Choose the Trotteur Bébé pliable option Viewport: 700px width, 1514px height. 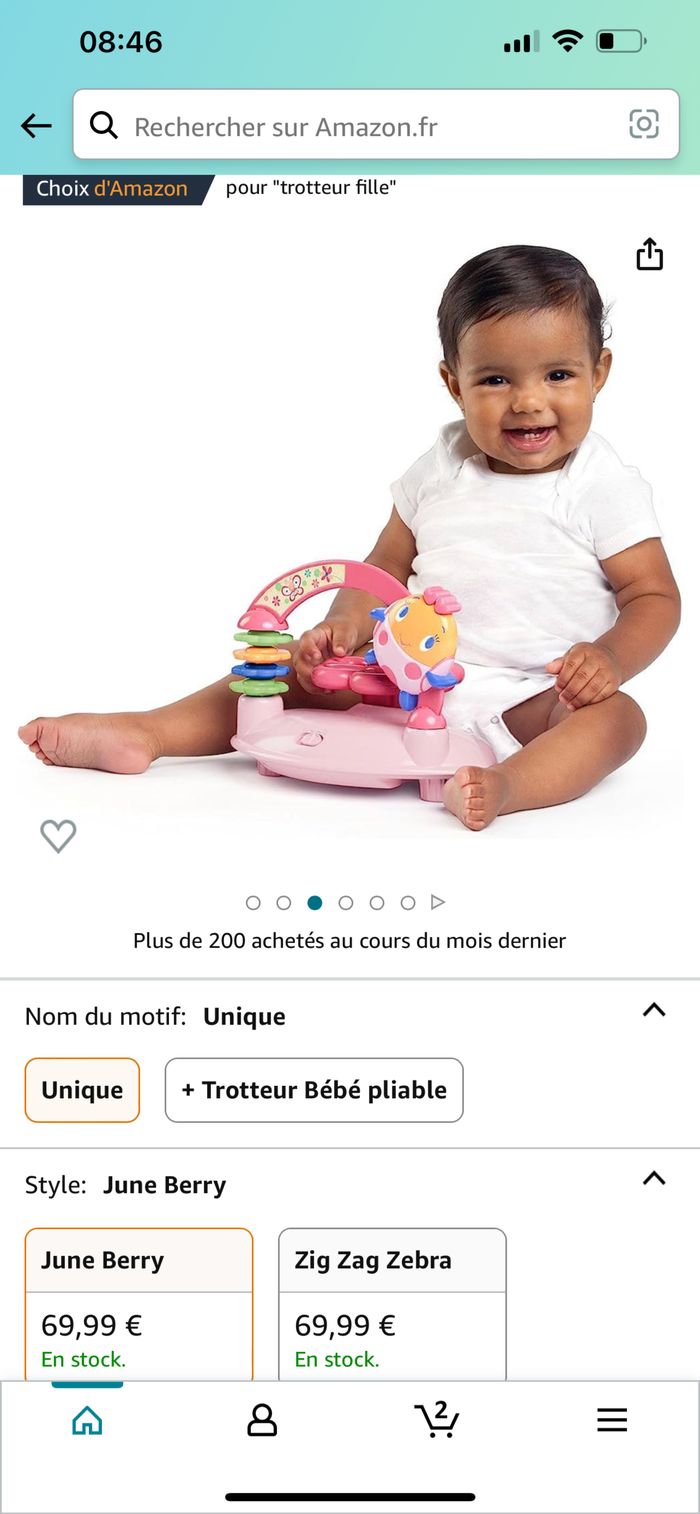point(314,1090)
